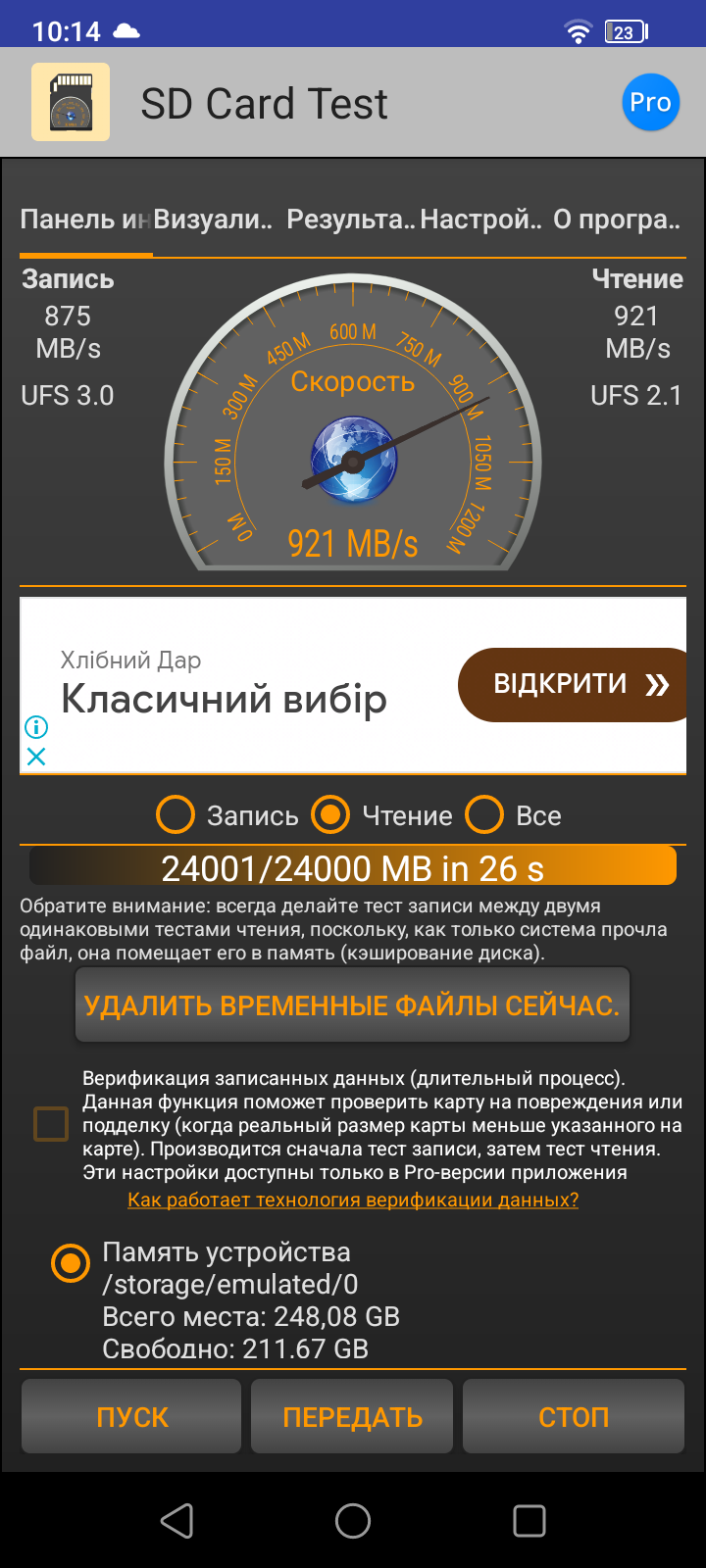This screenshot has width=706, height=1568.
Task: Tap УДАЛИТЬ ВРЕМЕННЫЕ ФАЙЛЫ СЕЙЧАС
Action: tap(352, 1005)
